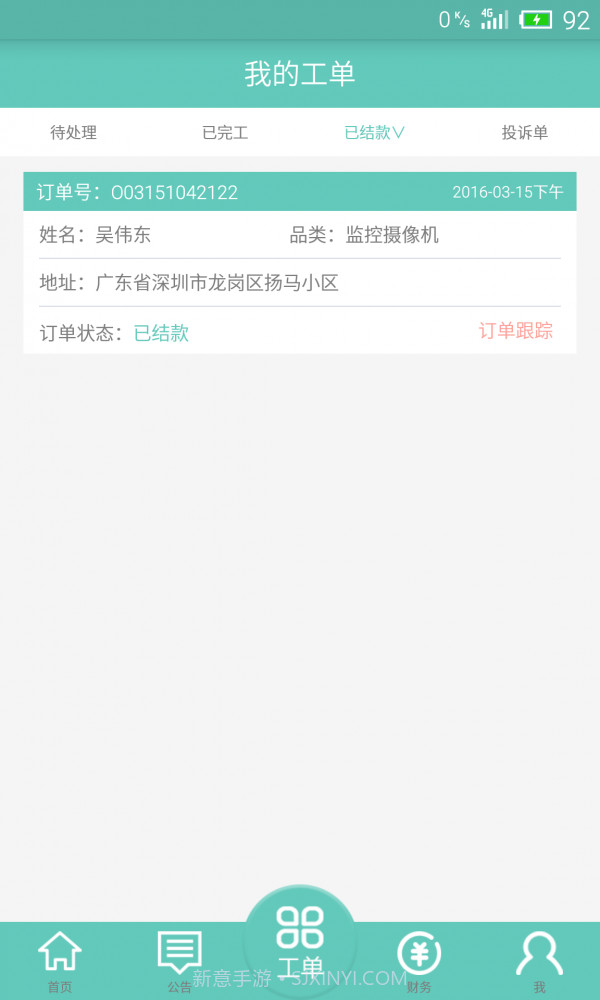Switch to the 投诉单 tab
The width and height of the screenshot is (600, 1000).
point(524,133)
